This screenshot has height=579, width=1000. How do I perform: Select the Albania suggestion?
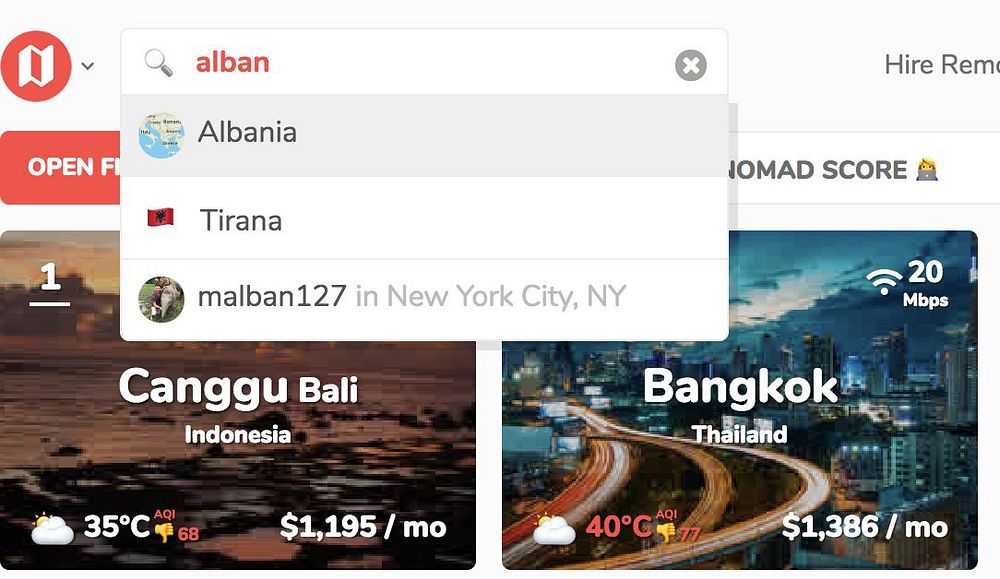point(247,133)
